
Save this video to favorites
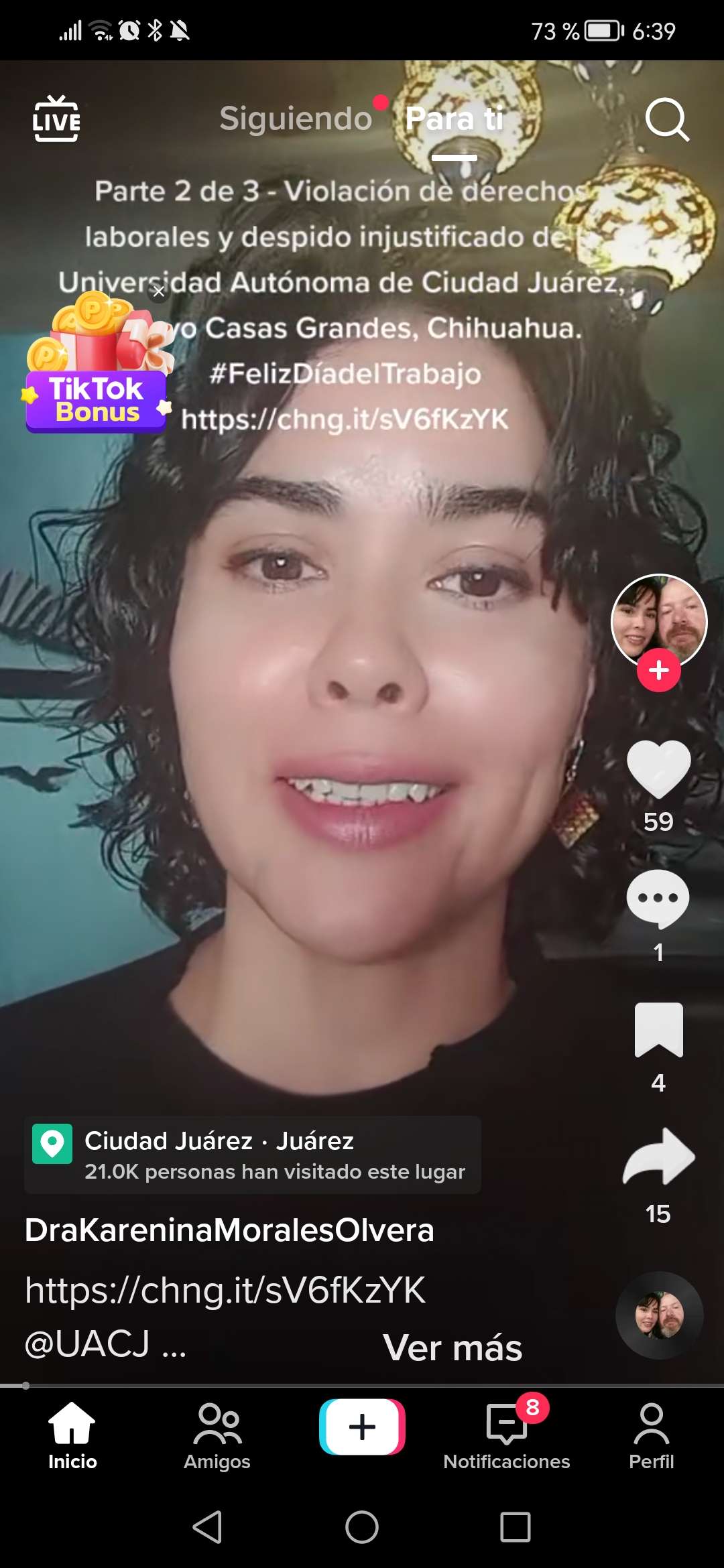[x=658, y=1030]
